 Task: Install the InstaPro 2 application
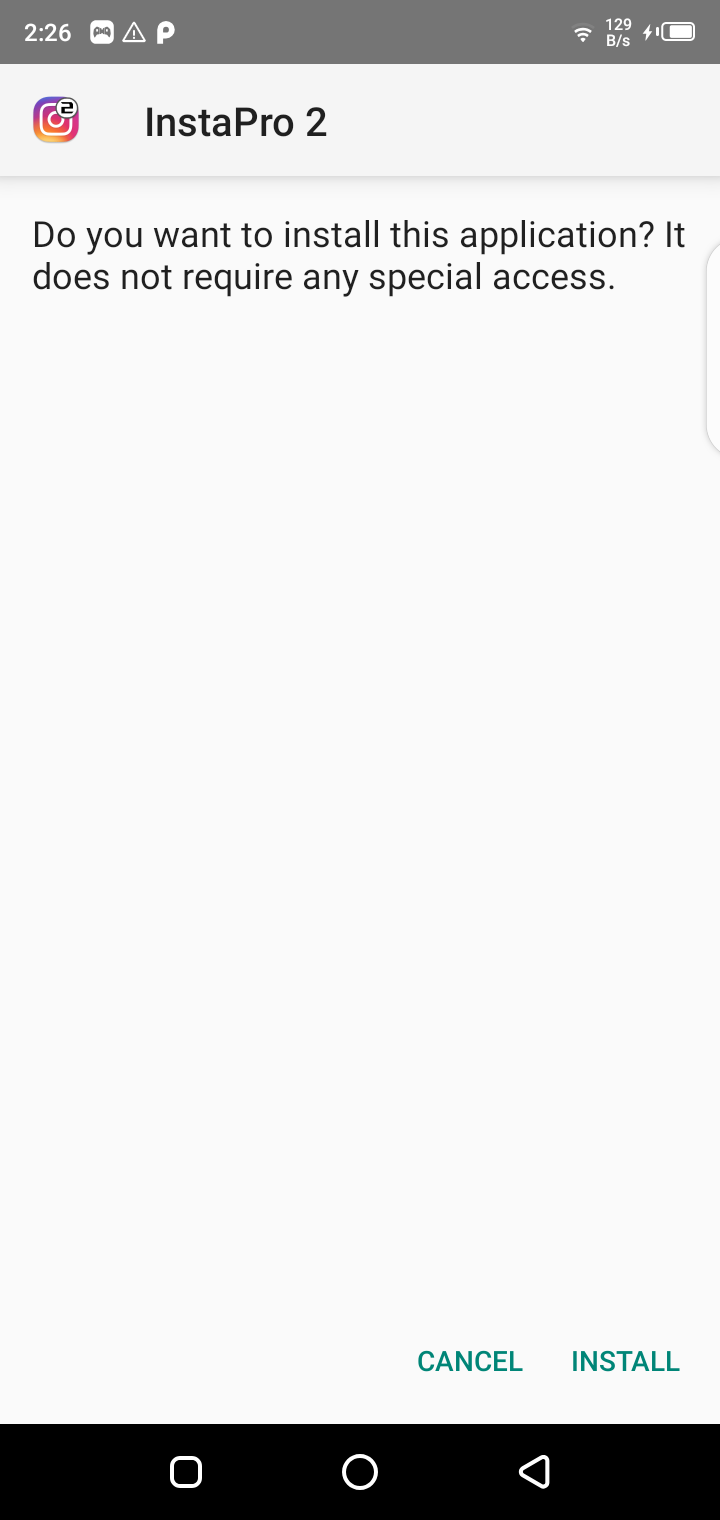coord(625,1361)
